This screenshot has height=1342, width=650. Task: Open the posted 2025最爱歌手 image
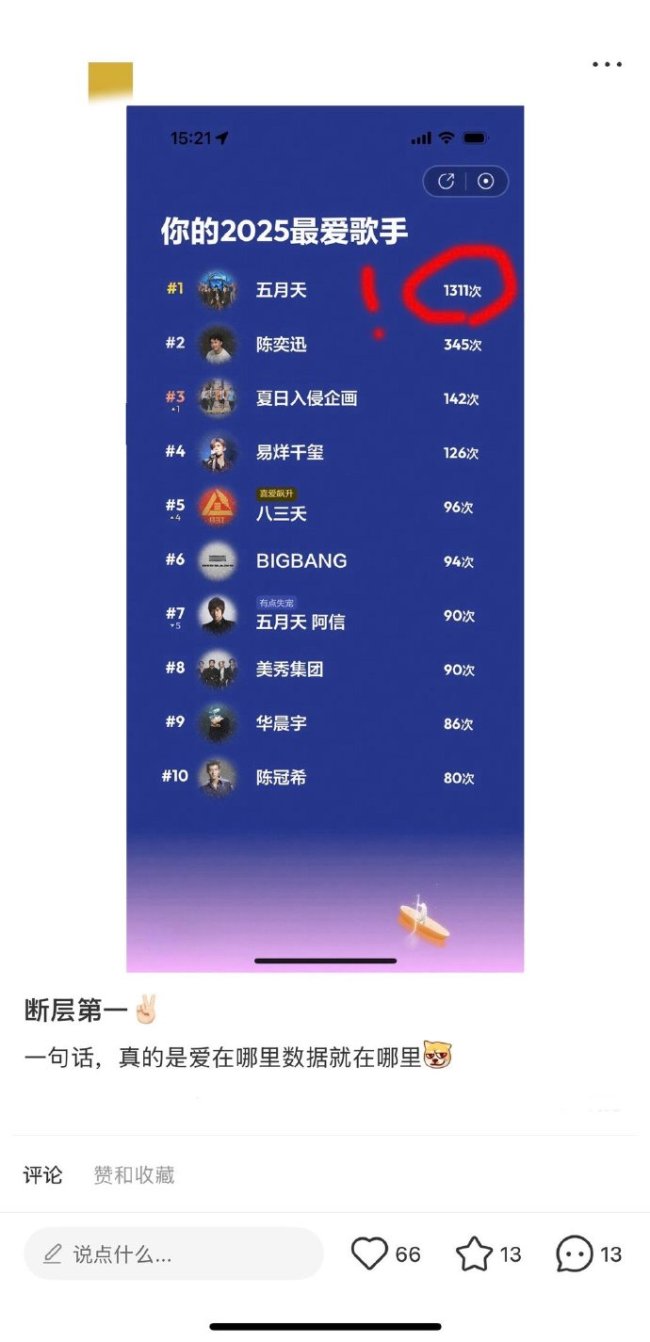pyautogui.click(x=325, y=538)
